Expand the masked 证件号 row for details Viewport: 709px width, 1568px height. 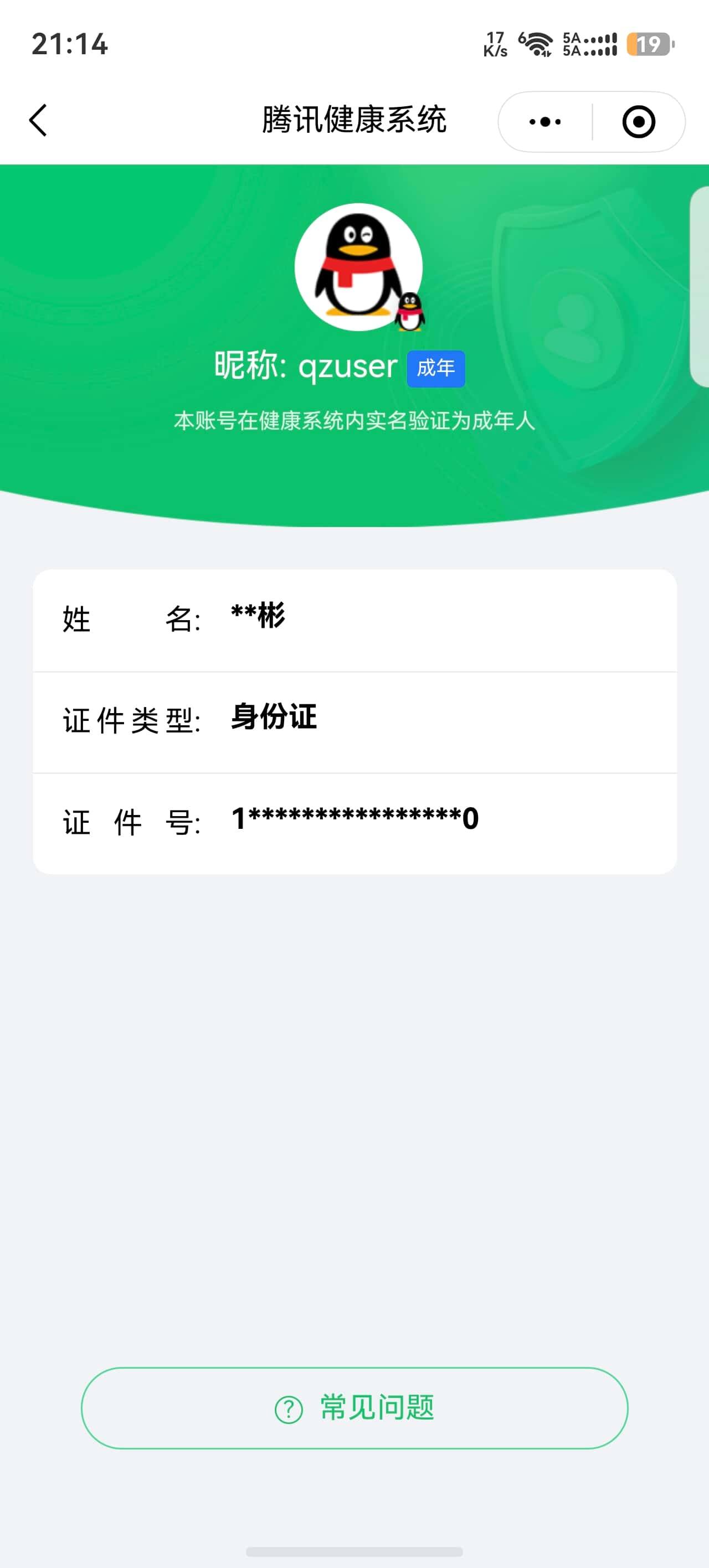354,822
